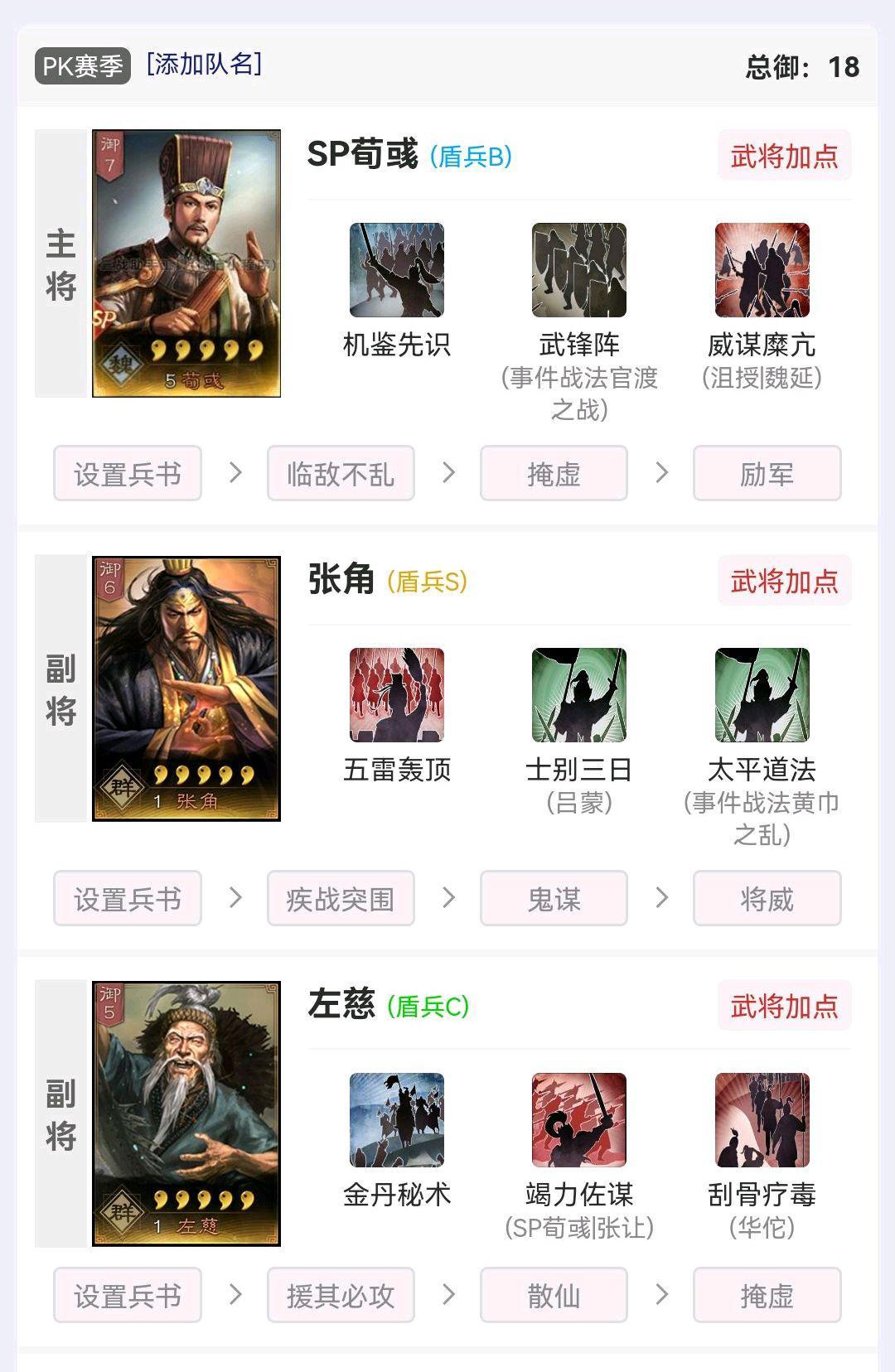895x1372 pixels.
Task: Change the 士别三日 skill slot
Action: (x=579, y=695)
